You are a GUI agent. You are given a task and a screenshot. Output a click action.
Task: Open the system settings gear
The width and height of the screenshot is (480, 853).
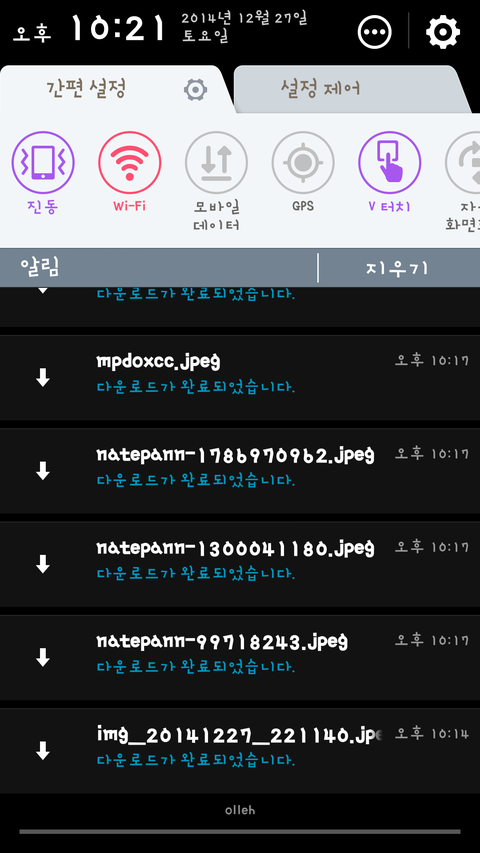442,32
